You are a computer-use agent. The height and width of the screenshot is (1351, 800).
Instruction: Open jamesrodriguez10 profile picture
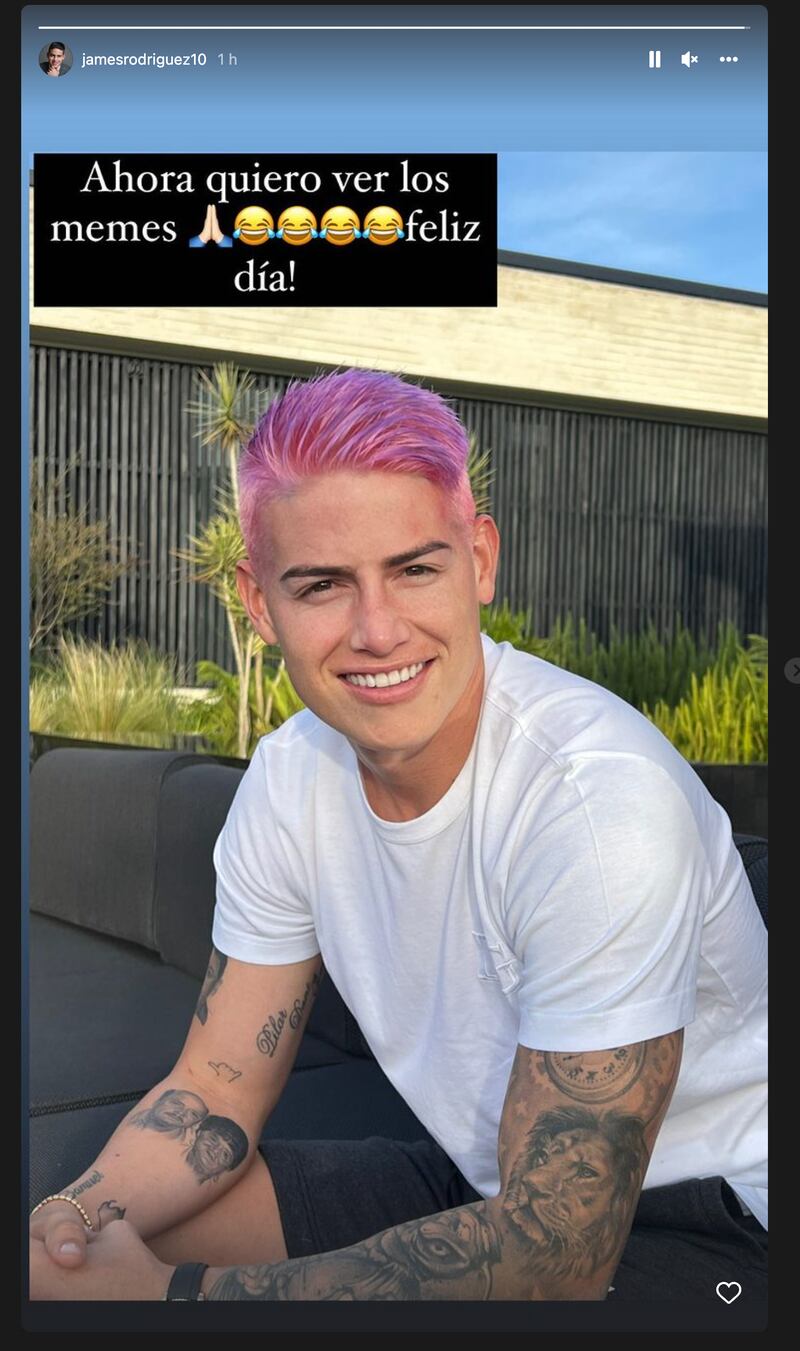[x=55, y=59]
